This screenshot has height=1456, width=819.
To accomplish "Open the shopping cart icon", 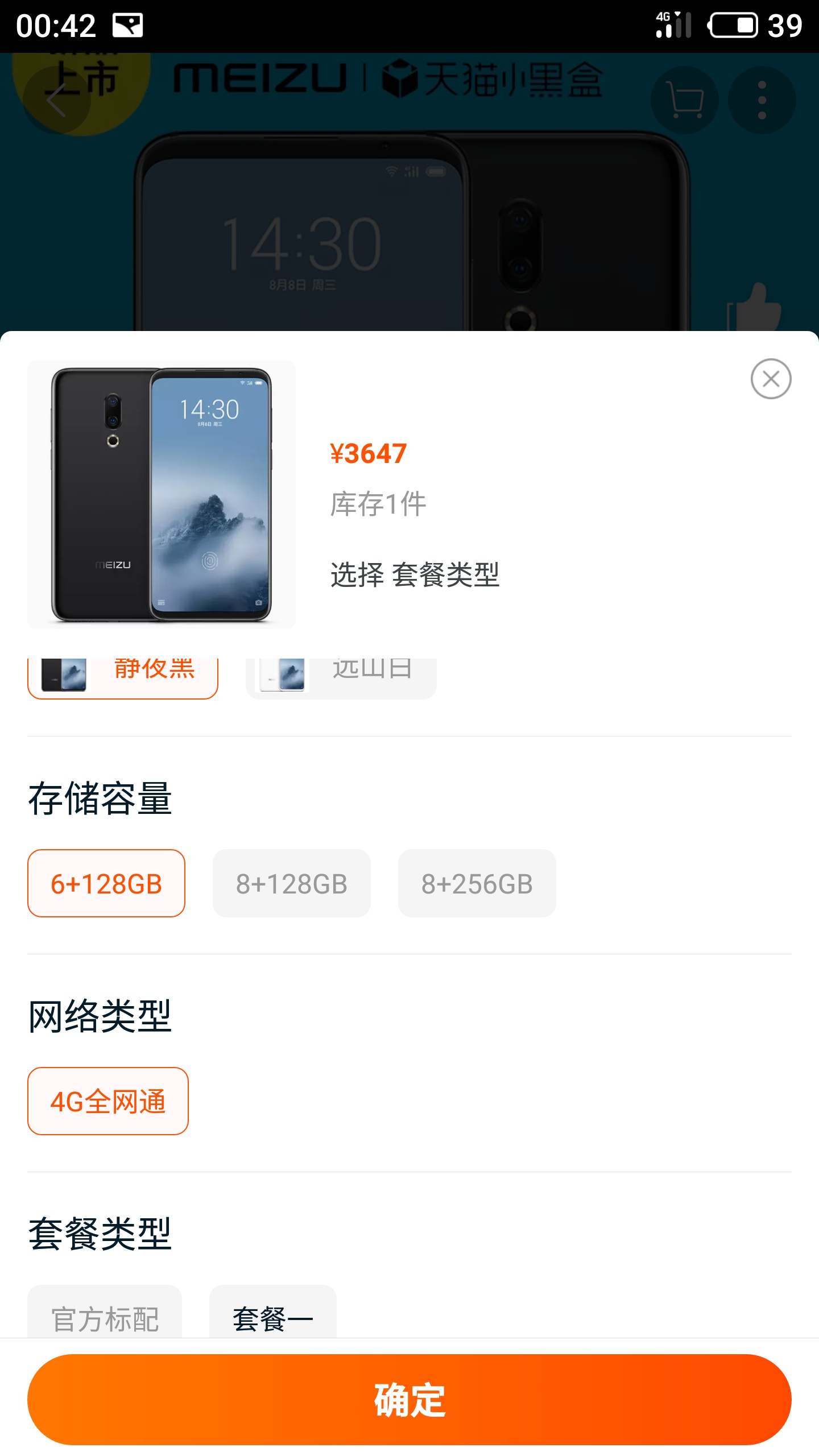I will [684, 99].
